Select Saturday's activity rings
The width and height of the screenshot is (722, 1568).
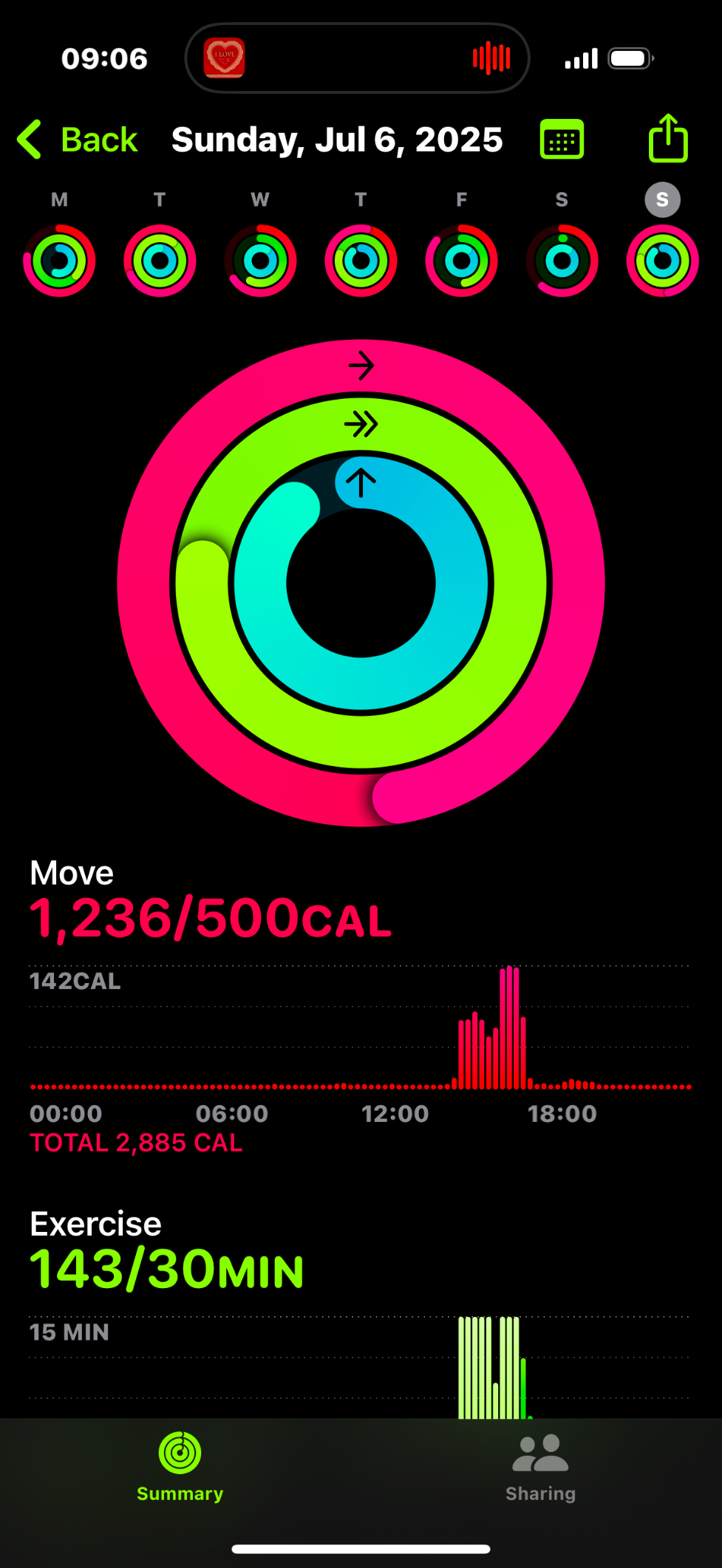tap(562, 261)
